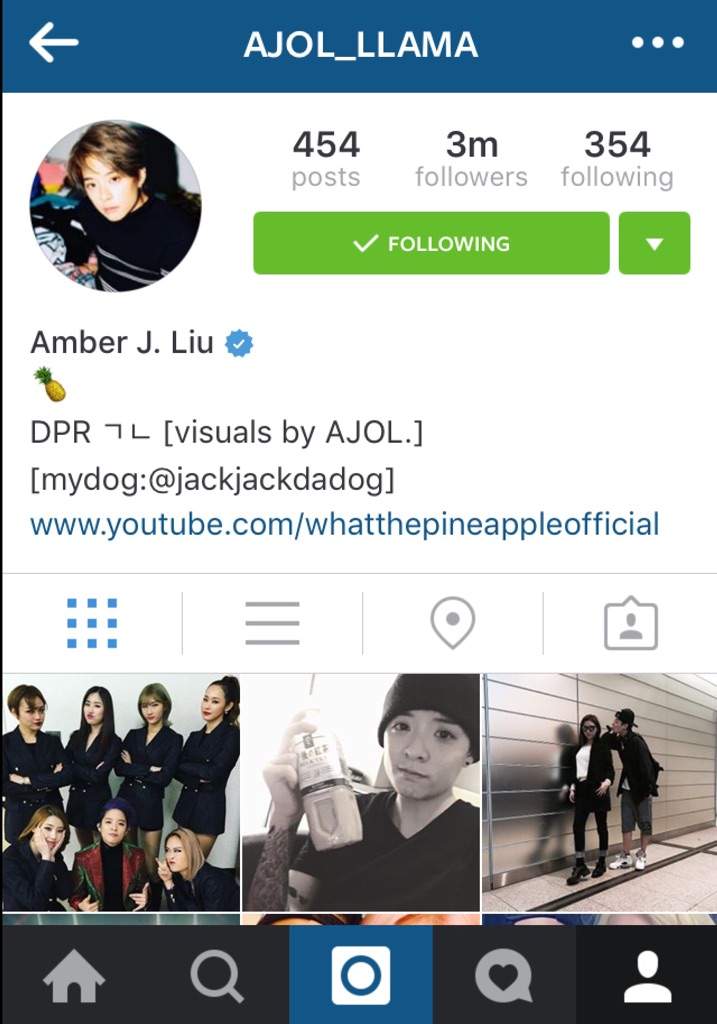Viewport: 717px width, 1024px height.
Task: Go to the Home feed tab
Action: 72,975
